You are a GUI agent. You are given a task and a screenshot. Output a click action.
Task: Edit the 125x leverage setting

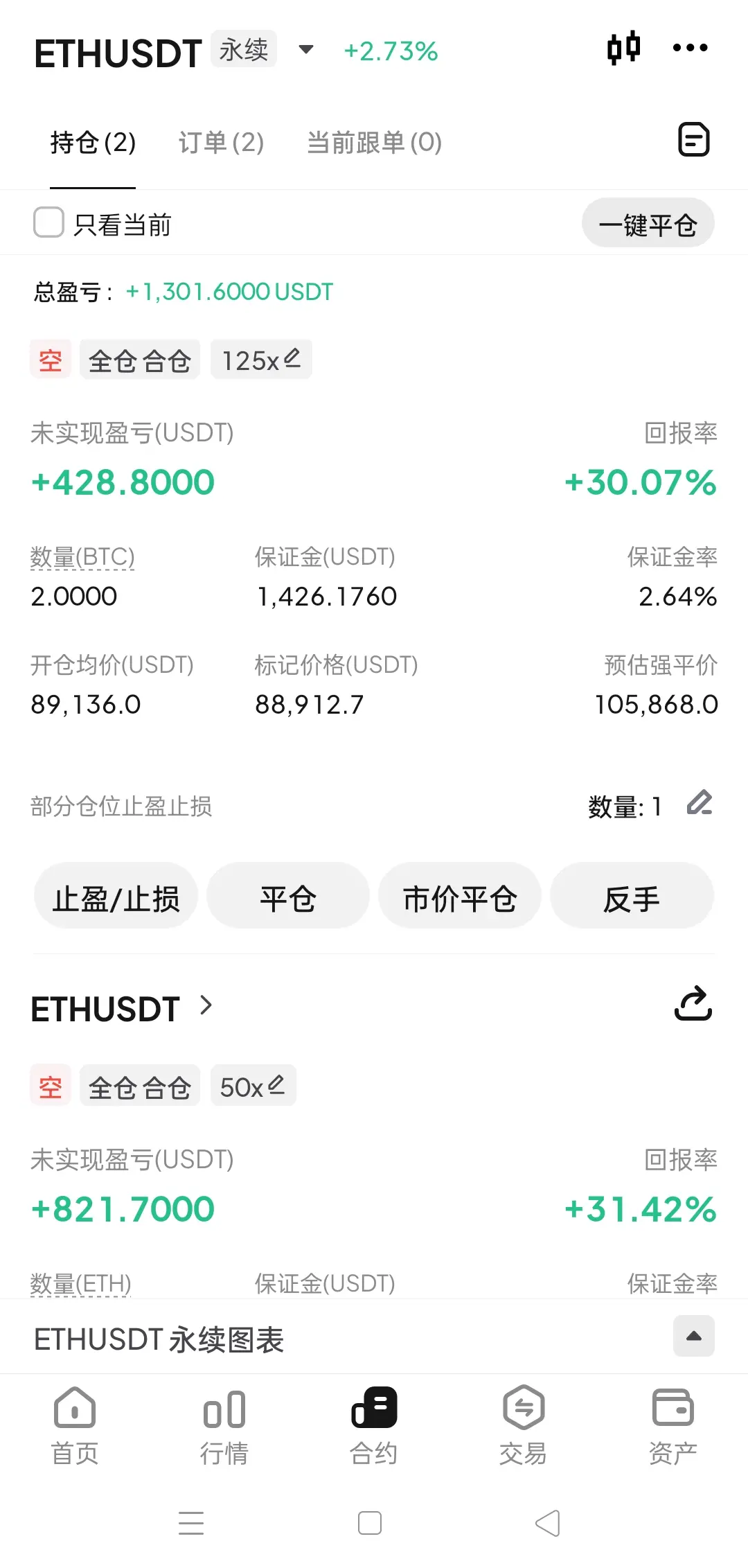click(x=261, y=360)
